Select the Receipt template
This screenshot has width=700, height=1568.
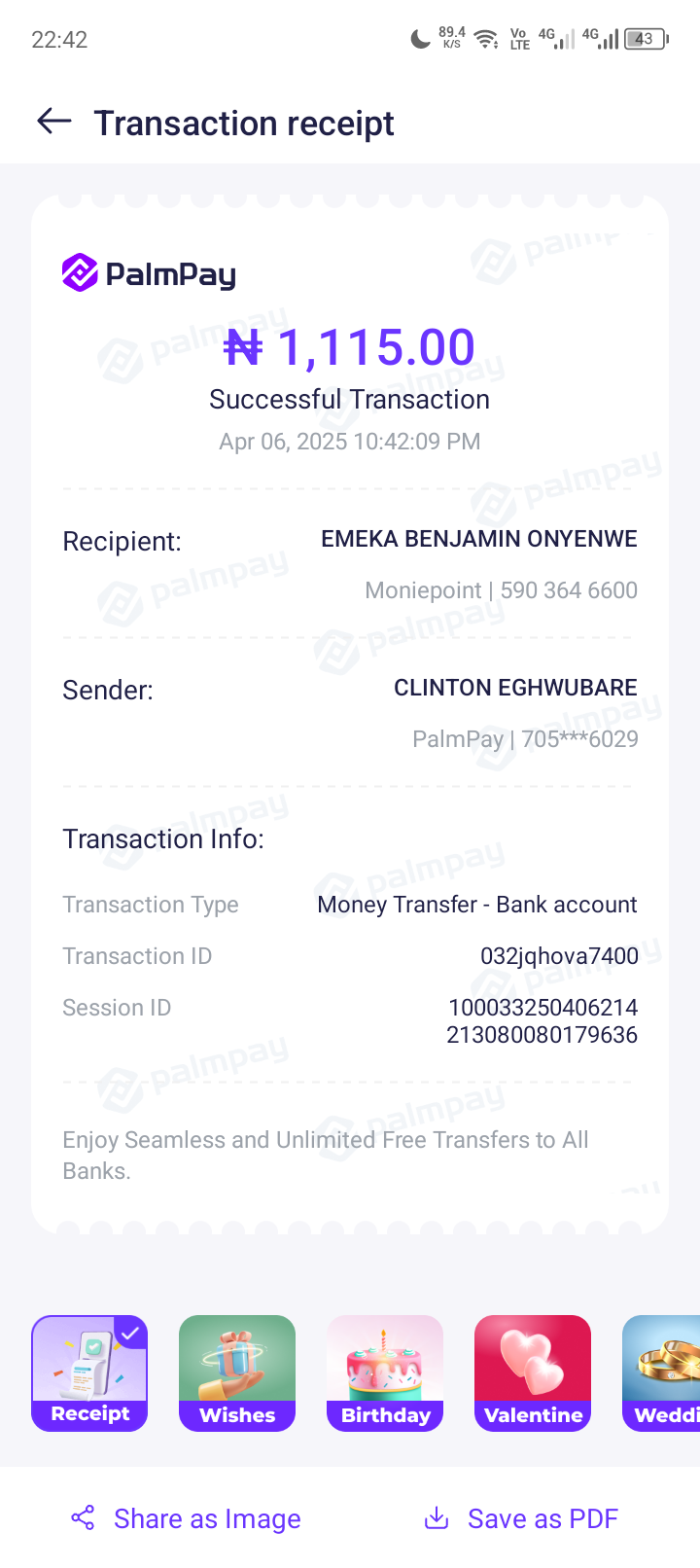pos(89,1372)
